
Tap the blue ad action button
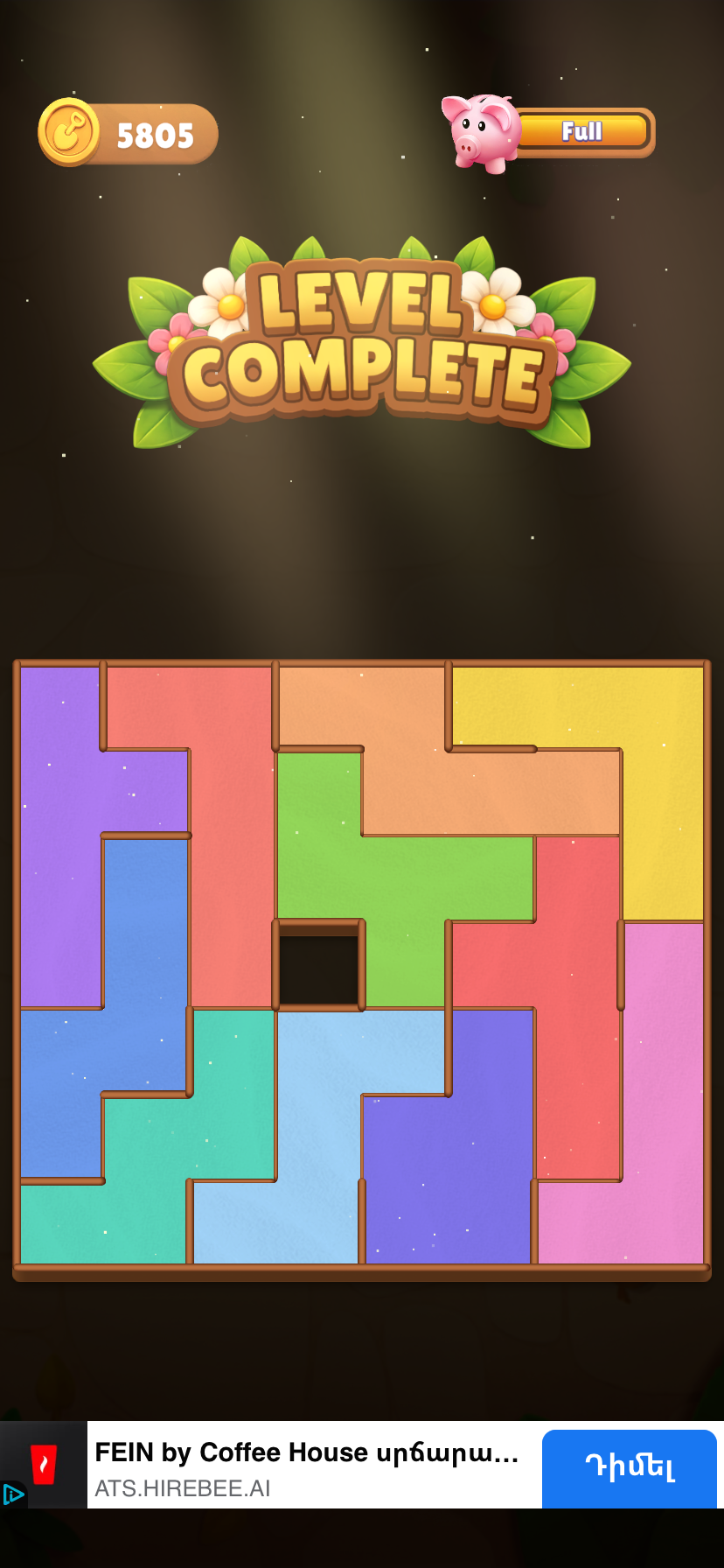629,1466
